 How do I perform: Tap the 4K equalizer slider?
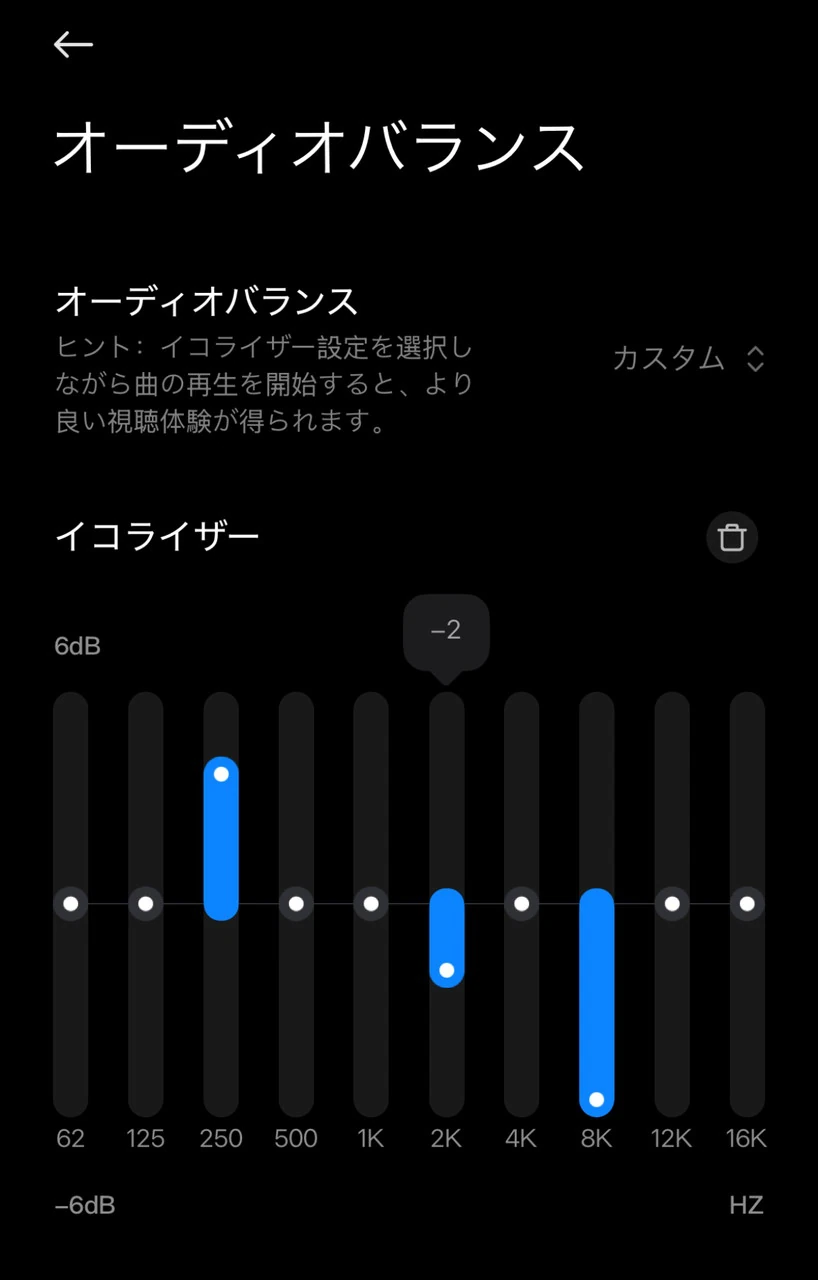(522, 904)
